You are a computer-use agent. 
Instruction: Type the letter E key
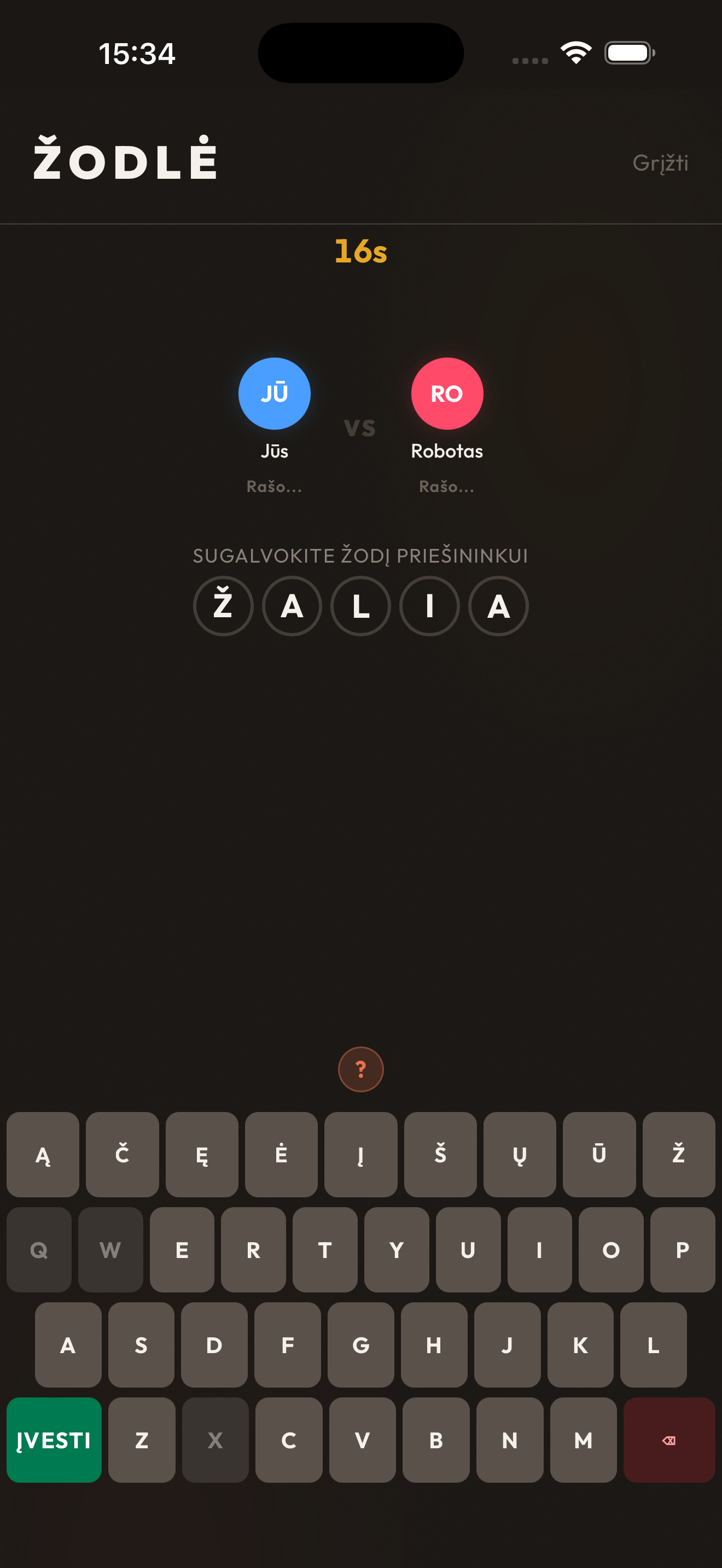(182, 1250)
